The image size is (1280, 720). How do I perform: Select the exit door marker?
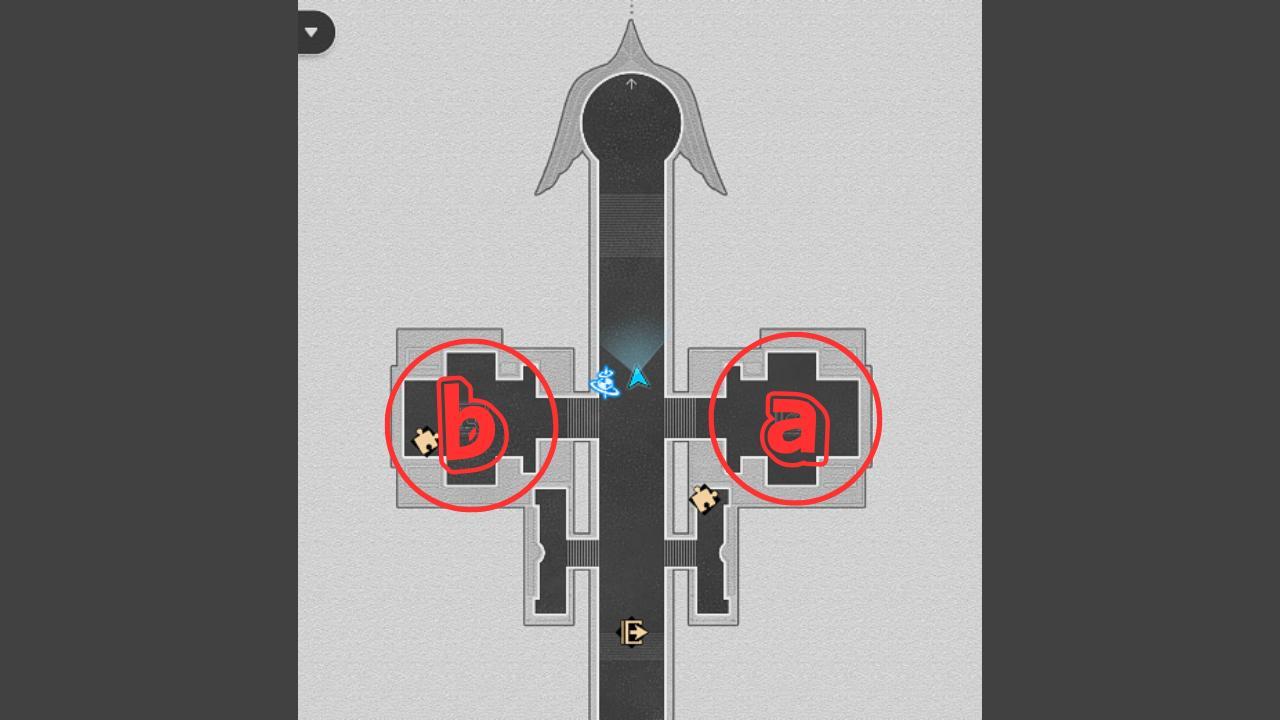click(632, 633)
